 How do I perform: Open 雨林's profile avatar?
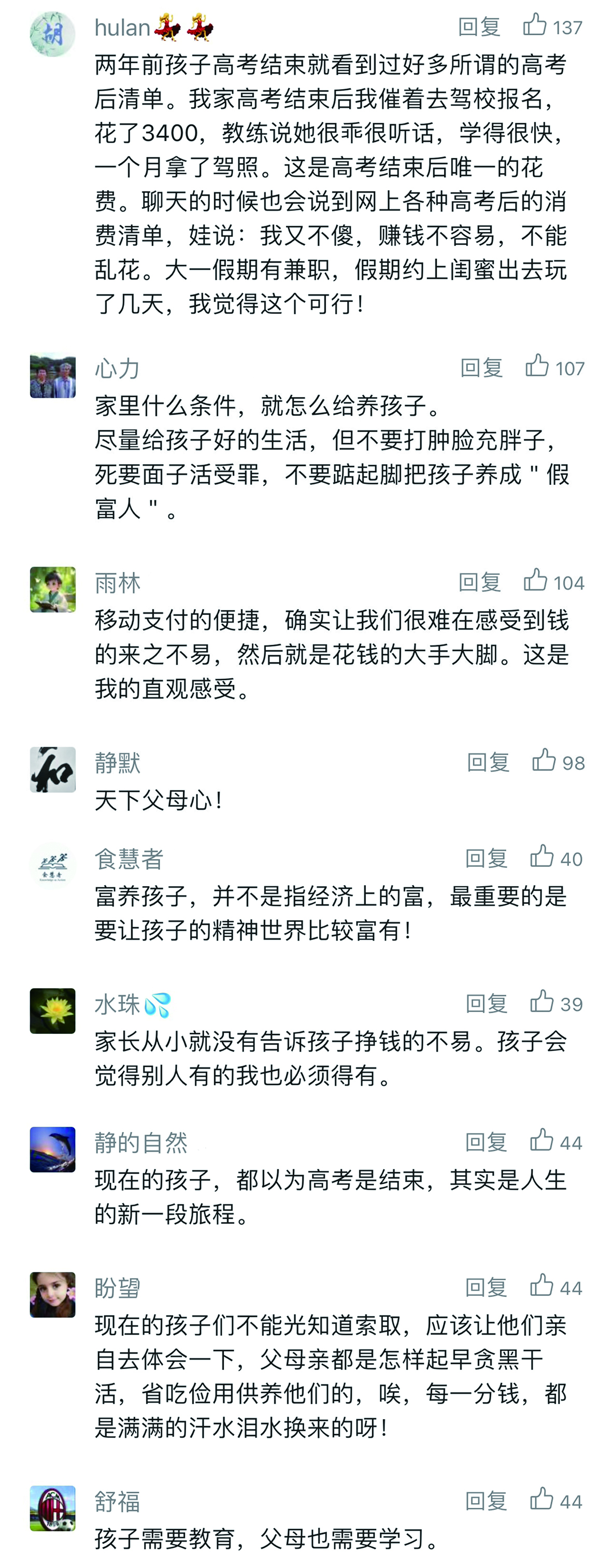coord(53,589)
